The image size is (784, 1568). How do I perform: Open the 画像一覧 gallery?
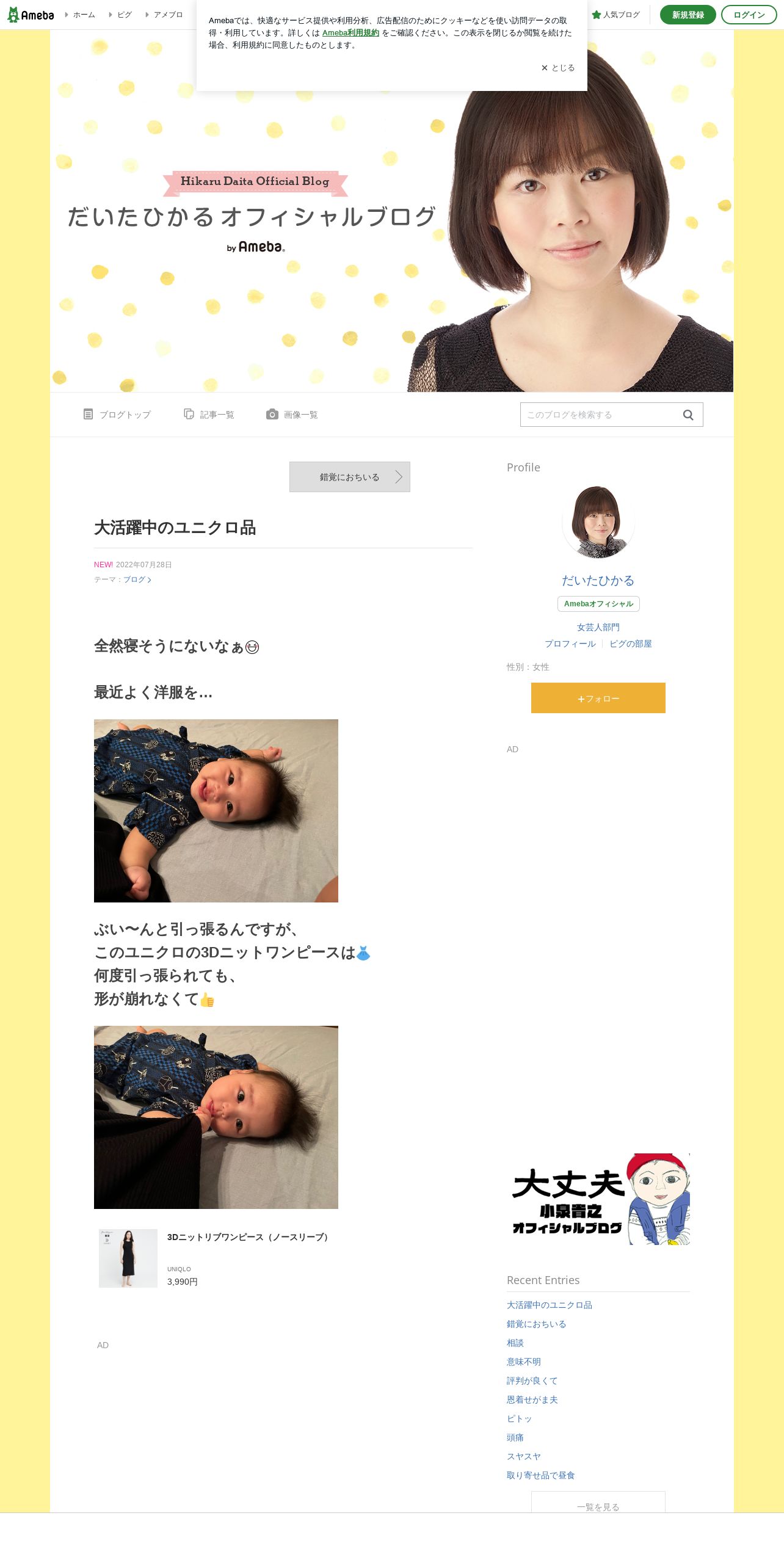(x=292, y=415)
